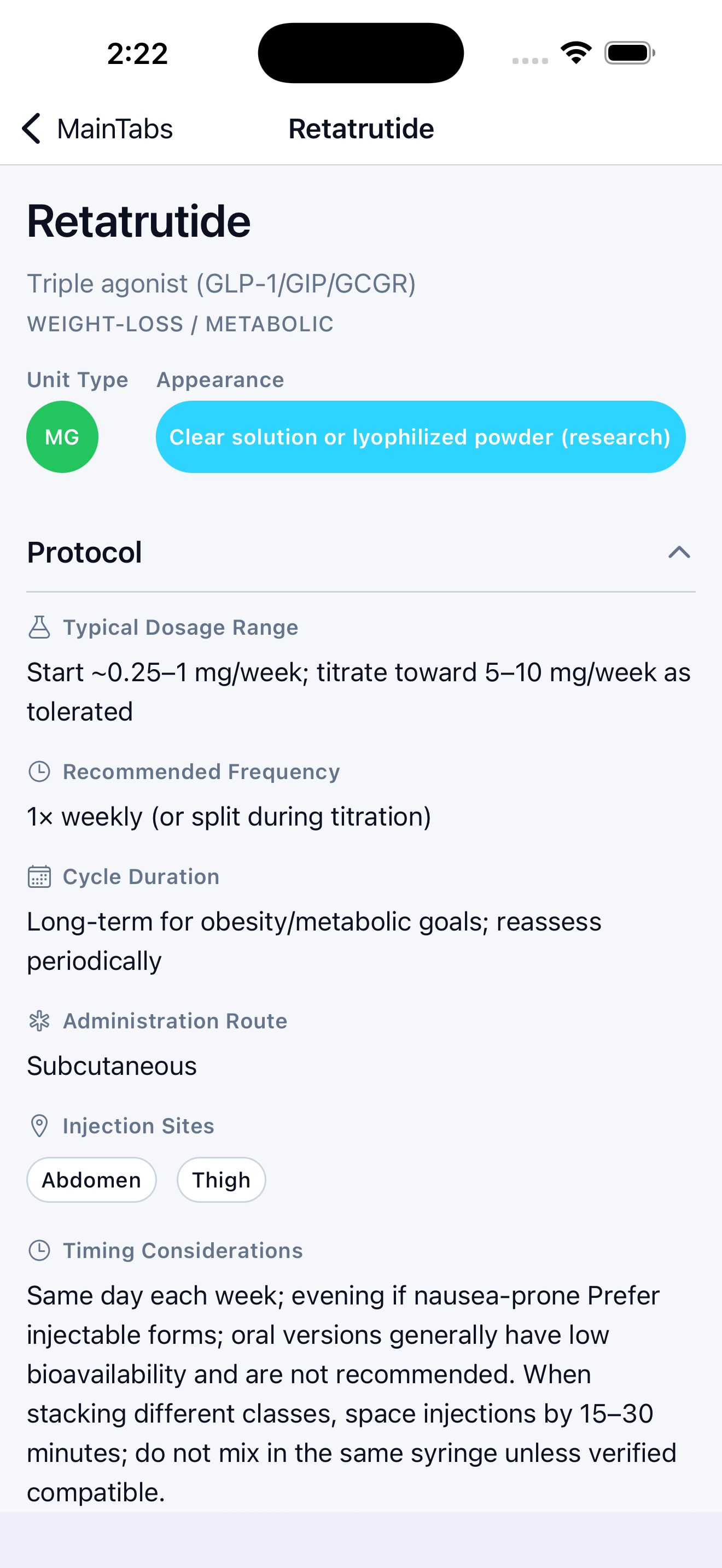722x1568 pixels.
Task: Click the clock icon beside Recommended Frequency
Action: [x=39, y=771]
